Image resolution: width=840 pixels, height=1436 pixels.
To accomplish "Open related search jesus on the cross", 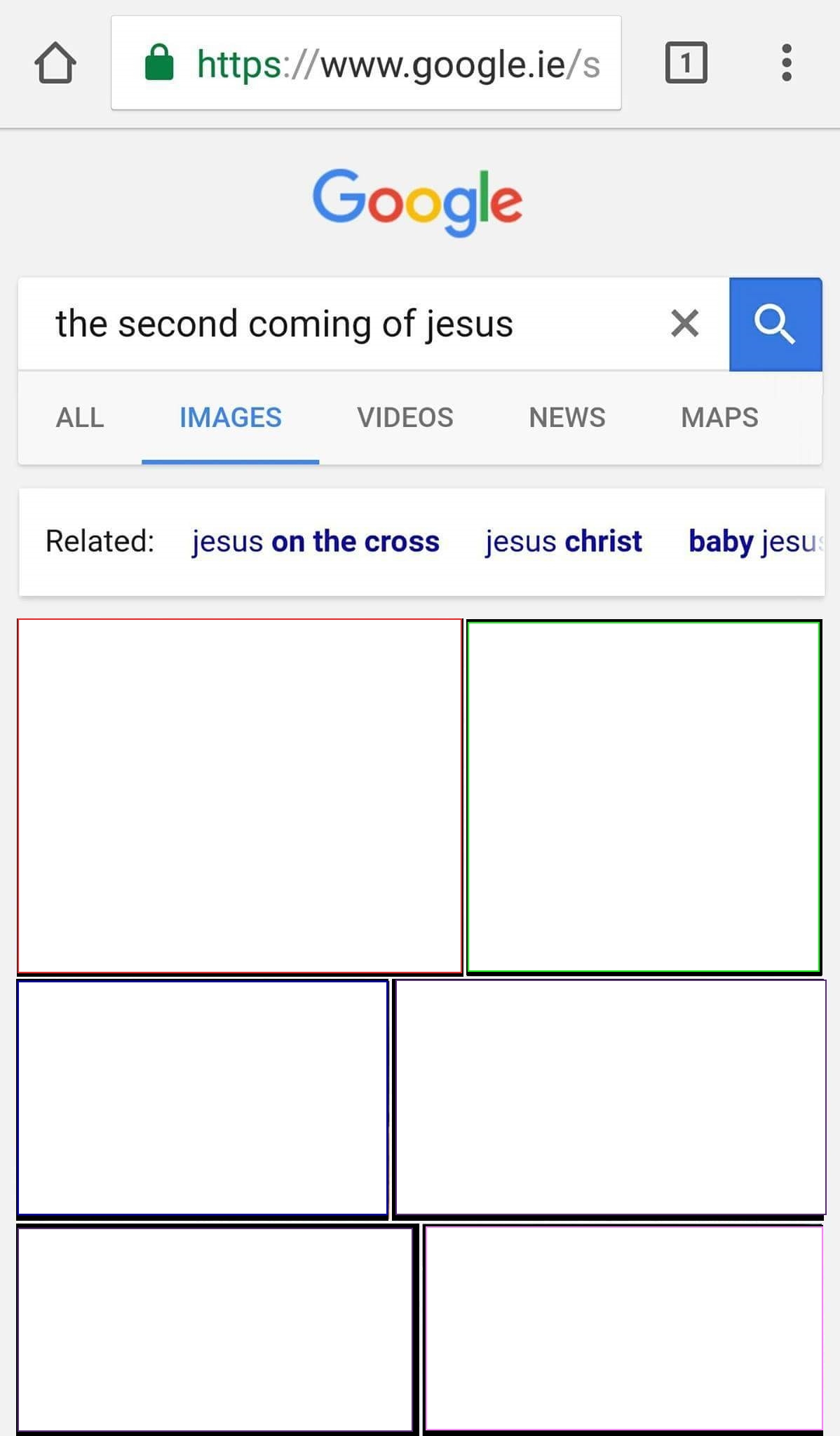I will pos(316,541).
